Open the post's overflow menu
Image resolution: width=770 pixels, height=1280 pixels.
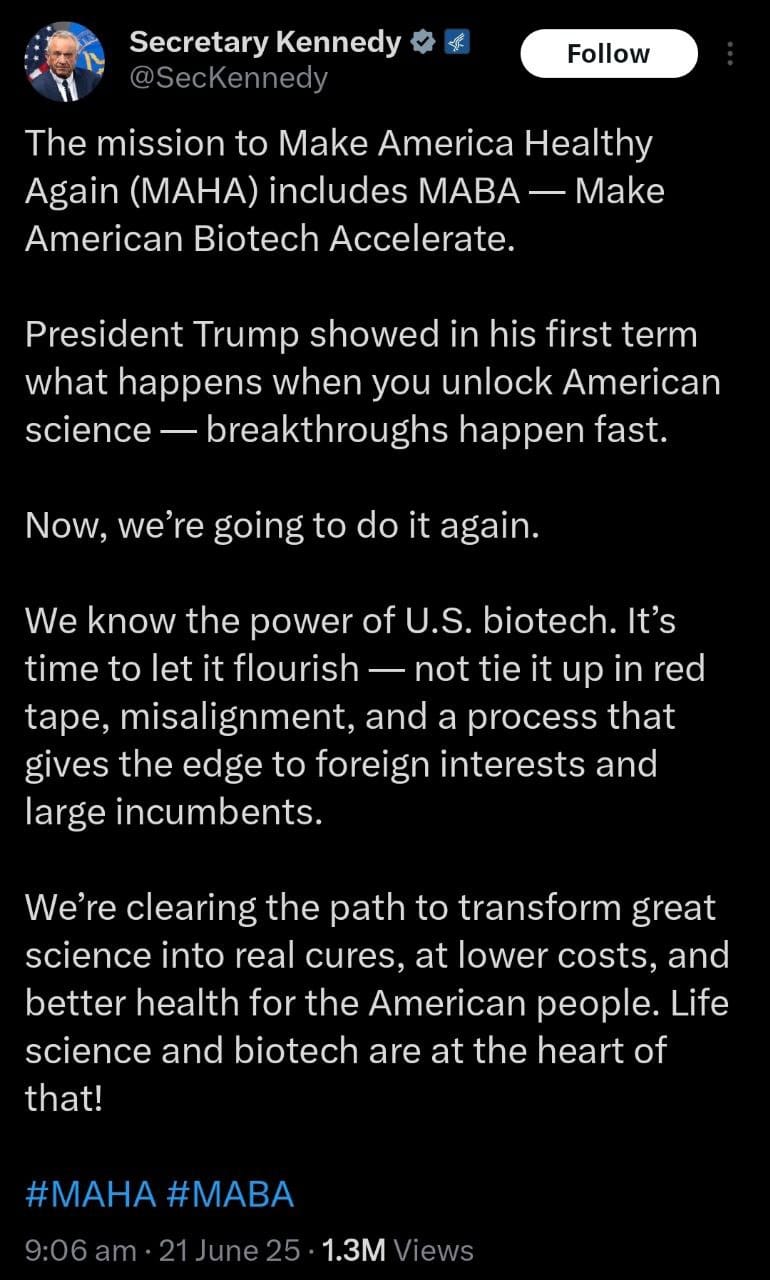pos(730,54)
